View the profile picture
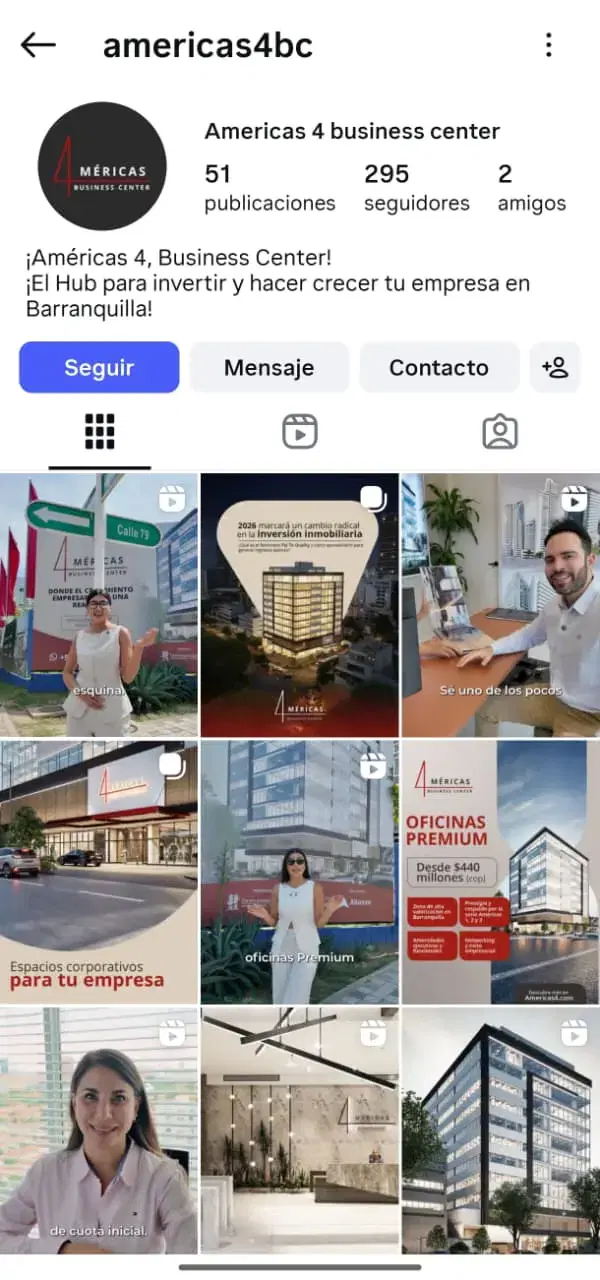Screen dimensions: 600x1280 point(102,166)
